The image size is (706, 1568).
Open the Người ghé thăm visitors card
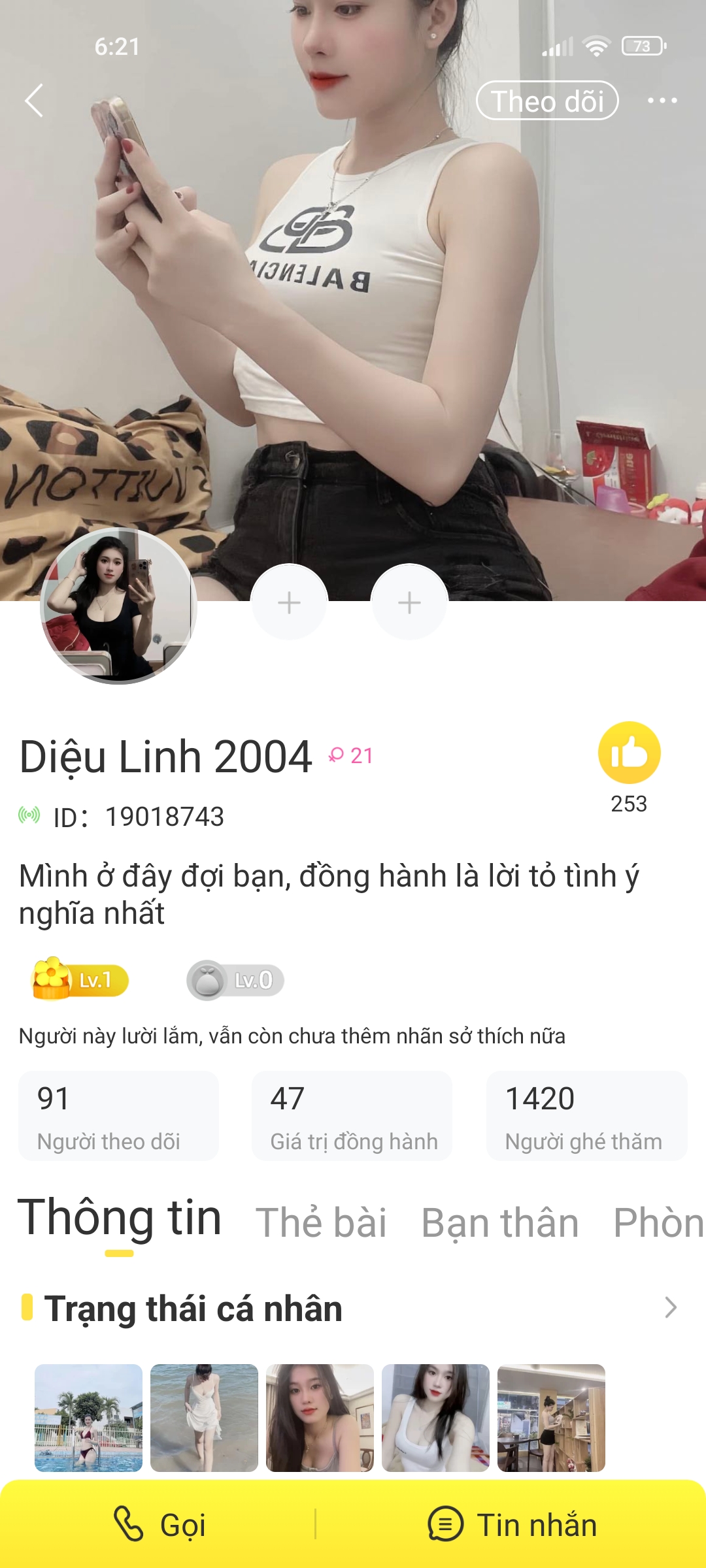point(586,1116)
